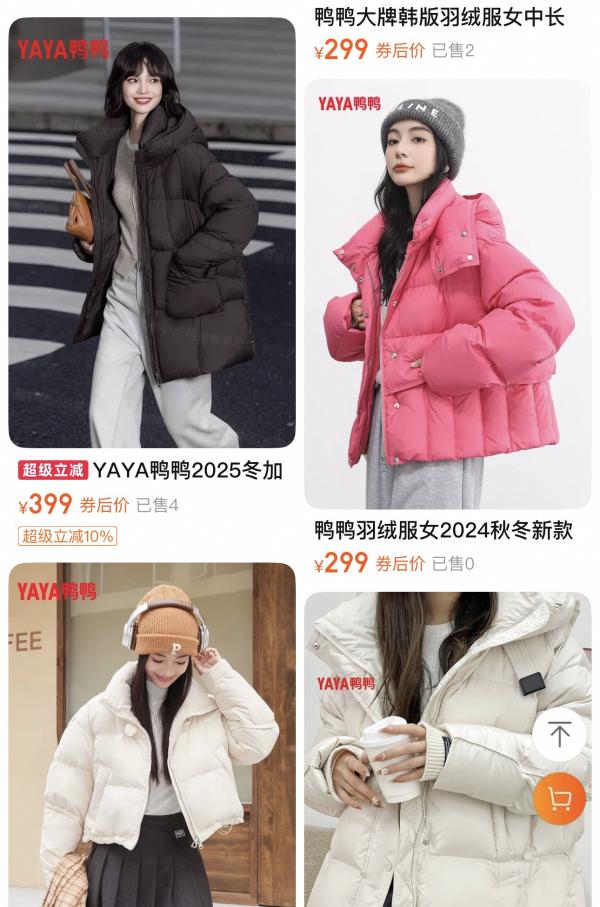Open the white hooded jacket with coffee cup

click(447, 750)
